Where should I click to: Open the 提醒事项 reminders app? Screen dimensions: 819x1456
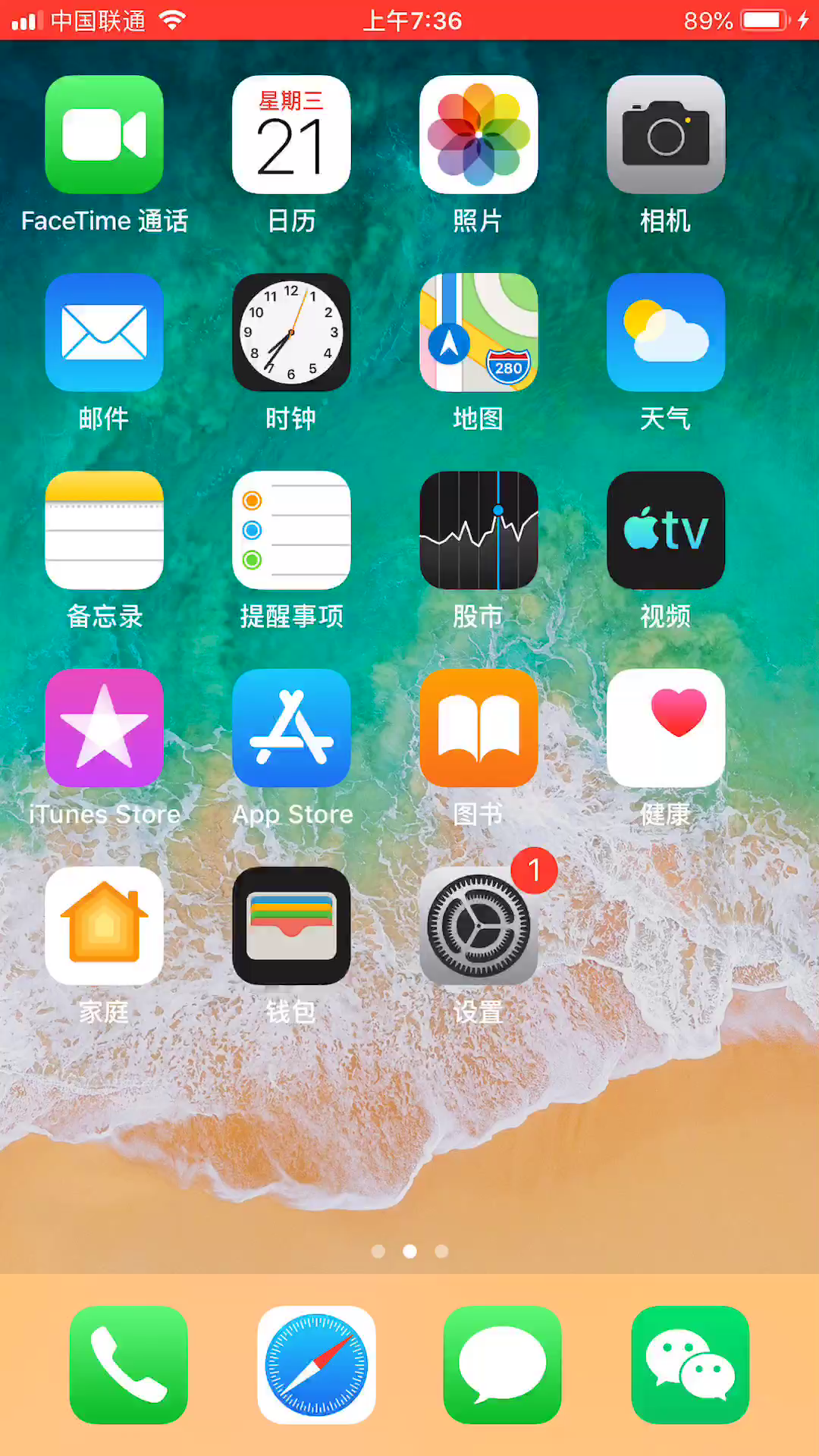[x=291, y=530]
